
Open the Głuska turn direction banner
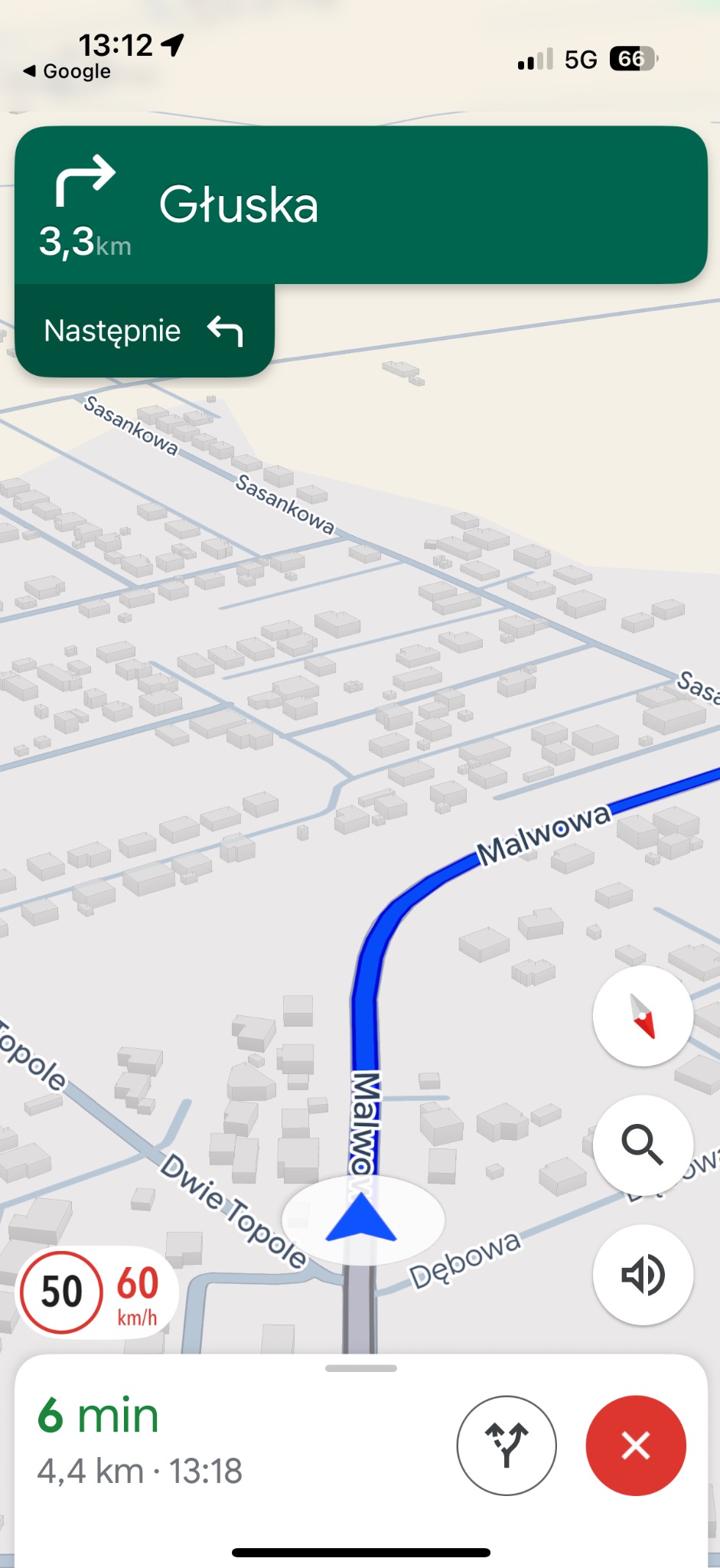point(360,205)
